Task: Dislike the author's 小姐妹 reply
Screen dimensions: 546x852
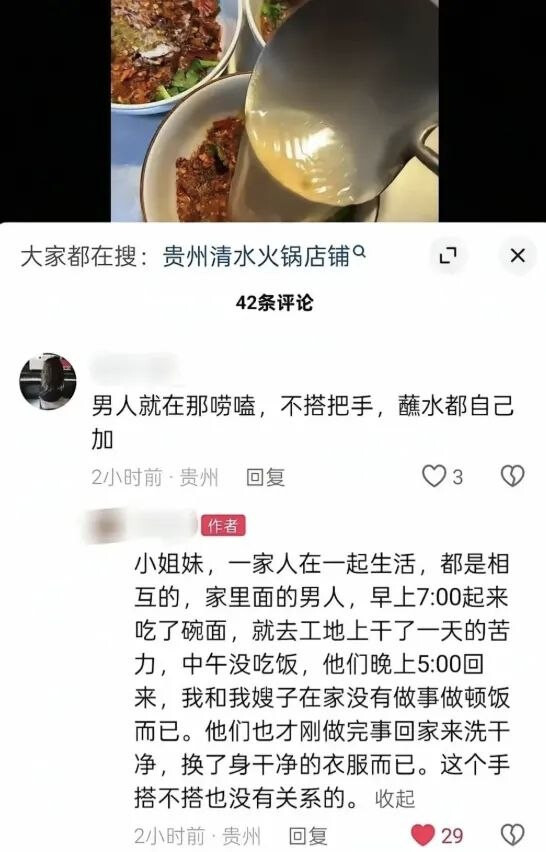Action: point(512,835)
